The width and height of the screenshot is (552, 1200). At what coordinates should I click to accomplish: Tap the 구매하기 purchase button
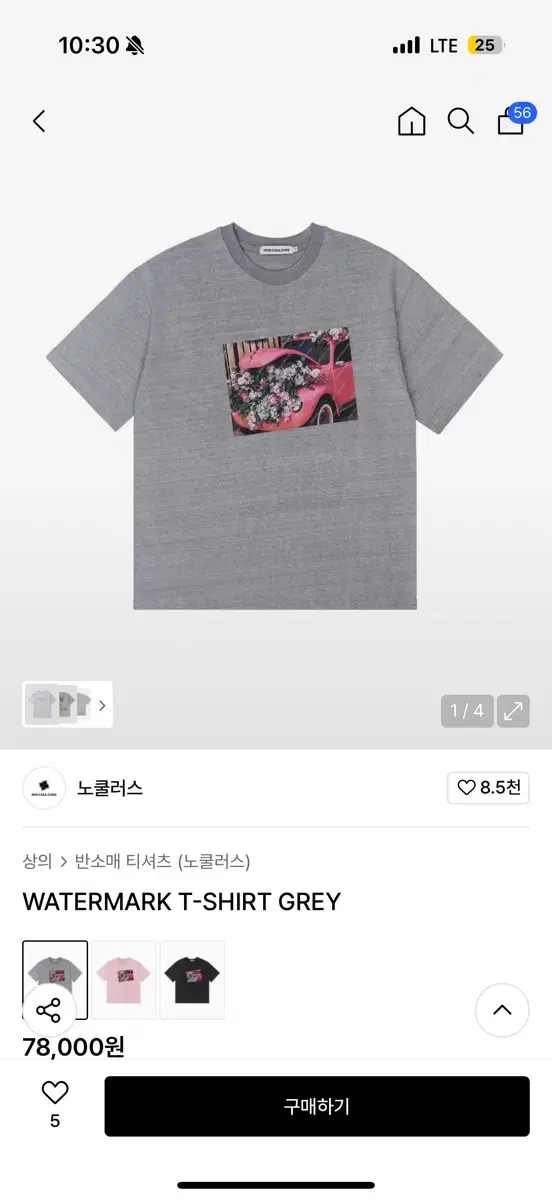click(317, 1106)
